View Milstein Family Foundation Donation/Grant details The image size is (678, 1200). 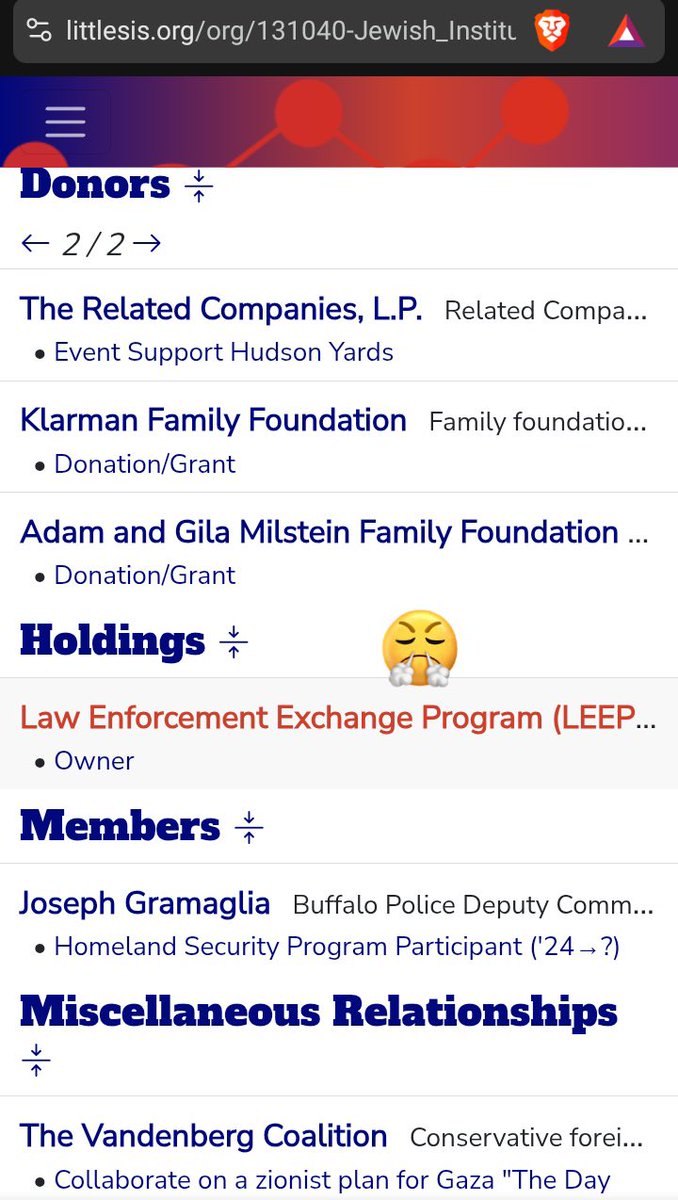(x=144, y=575)
